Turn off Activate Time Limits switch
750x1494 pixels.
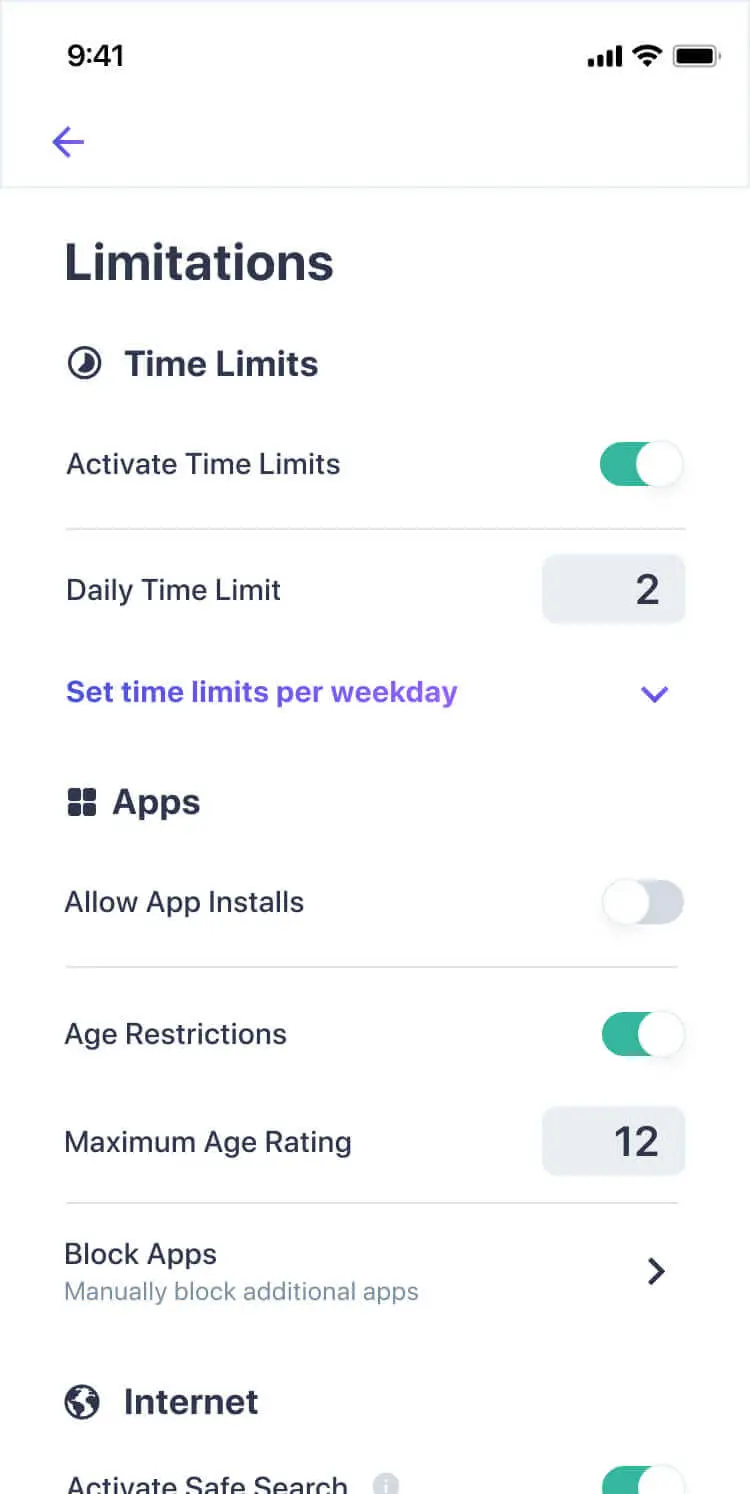coord(641,465)
